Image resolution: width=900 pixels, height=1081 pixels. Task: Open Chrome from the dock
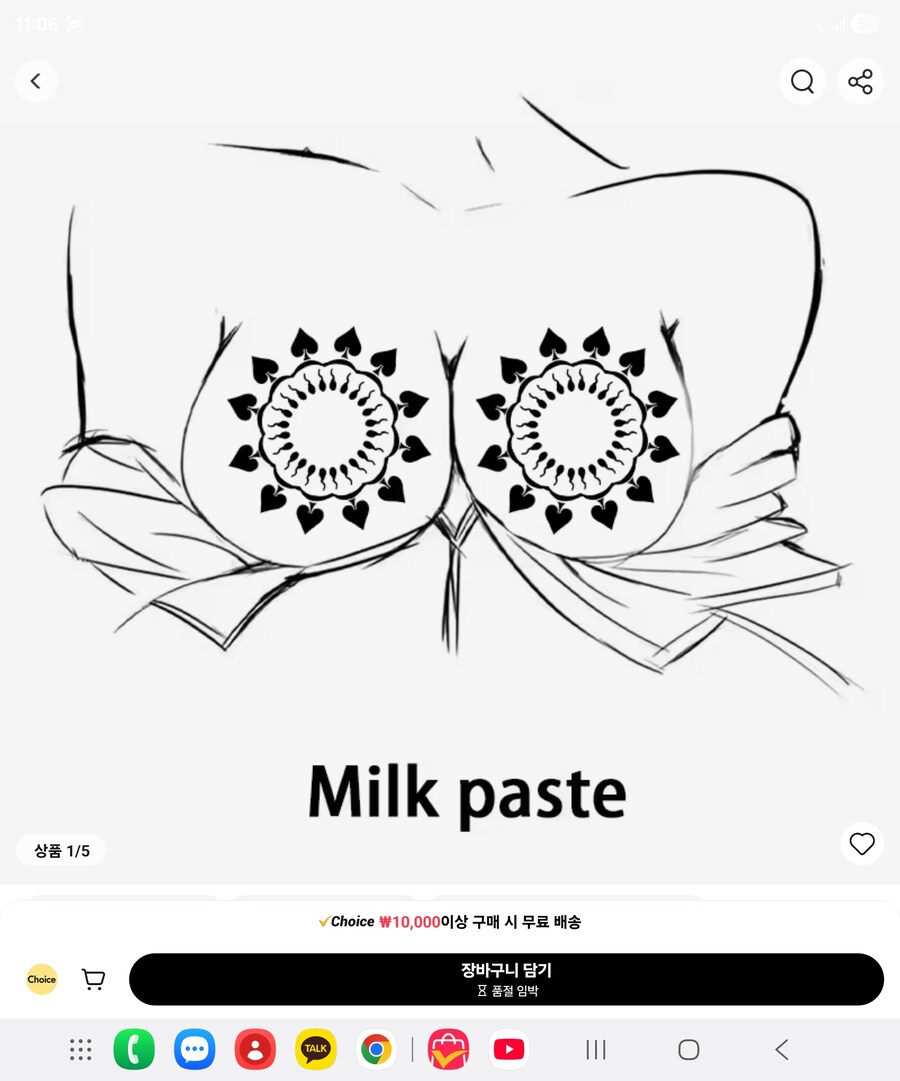coord(375,1050)
